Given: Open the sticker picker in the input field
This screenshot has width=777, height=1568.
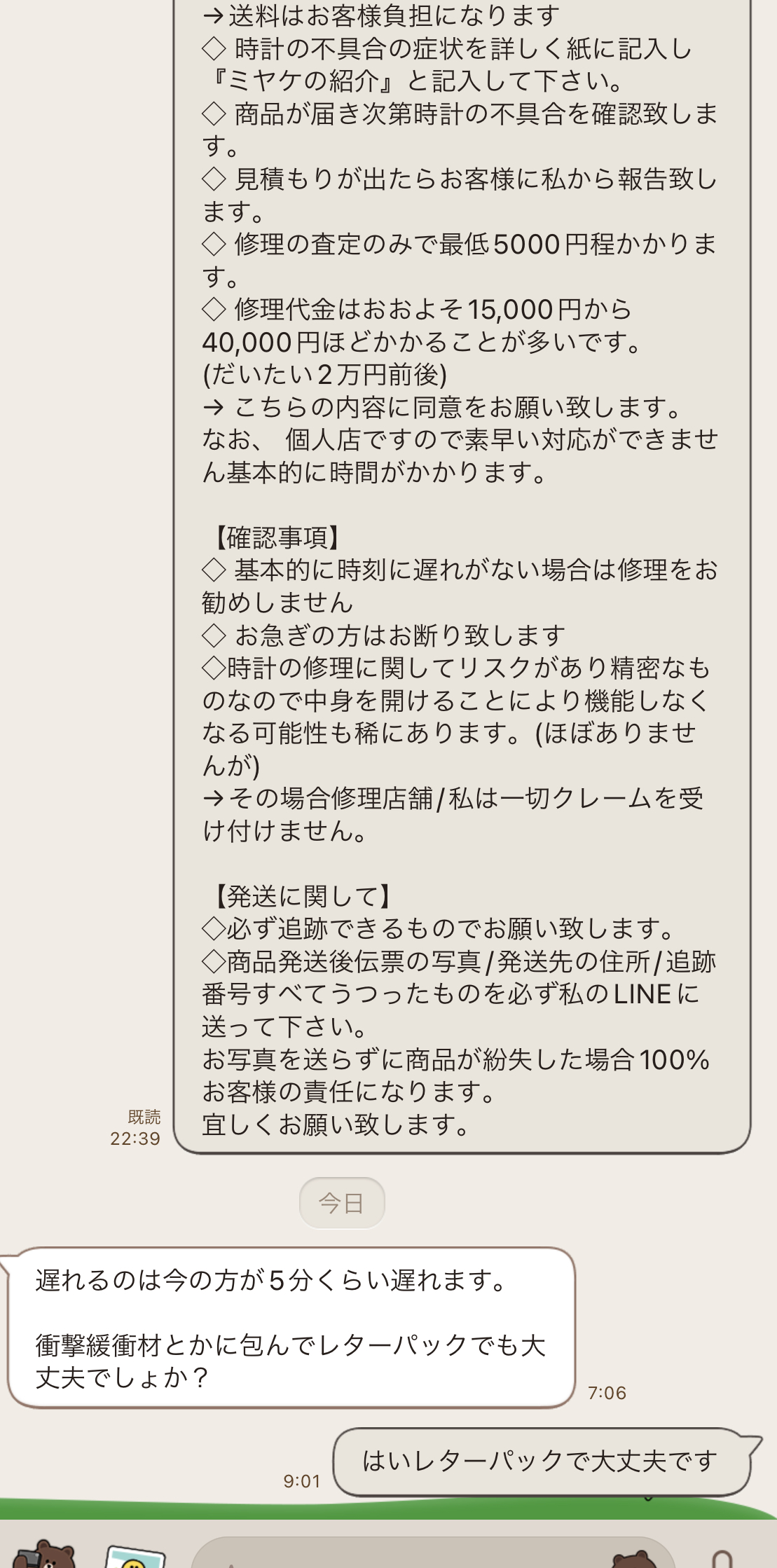Looking at the screenshot, I should (x=634, y=1557).
